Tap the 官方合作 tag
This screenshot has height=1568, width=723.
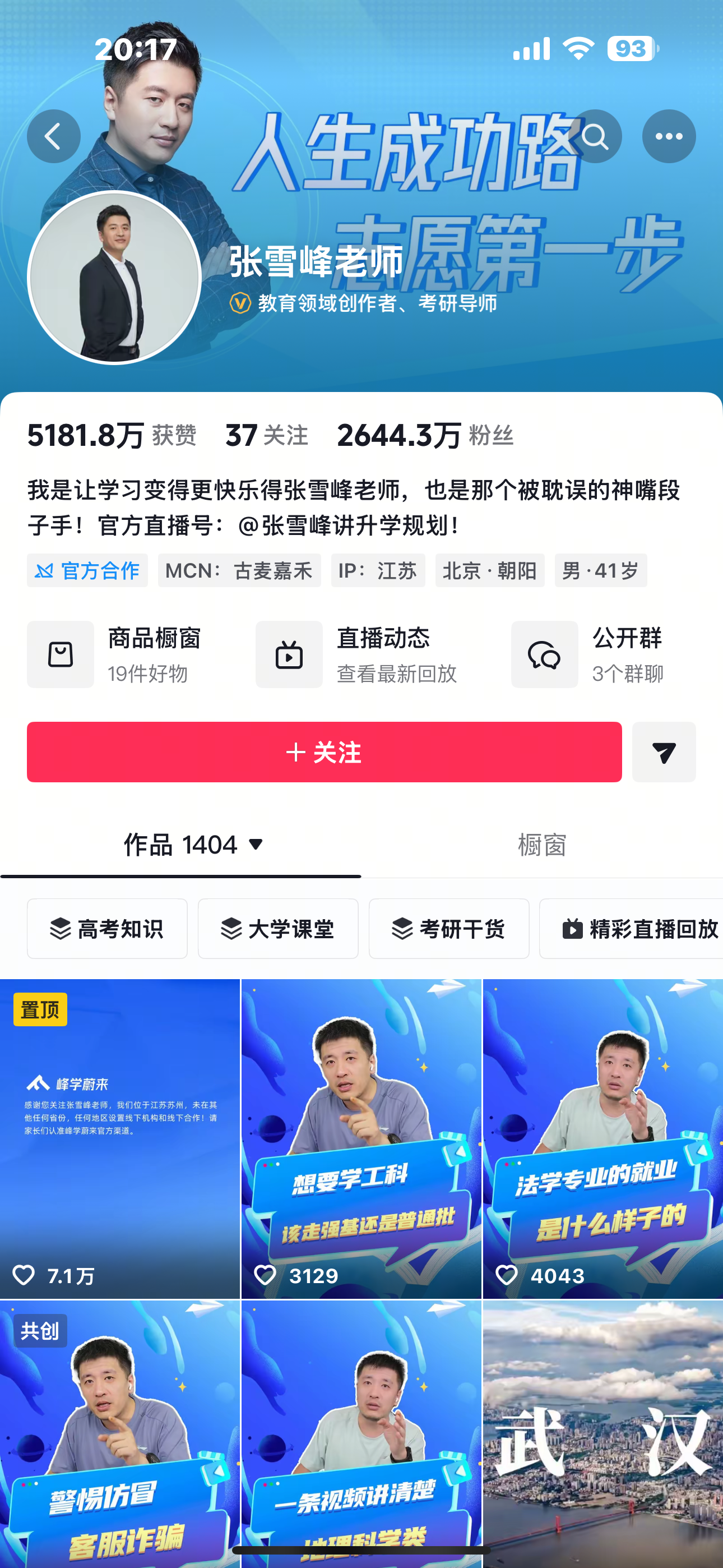(x=87, y=571)
